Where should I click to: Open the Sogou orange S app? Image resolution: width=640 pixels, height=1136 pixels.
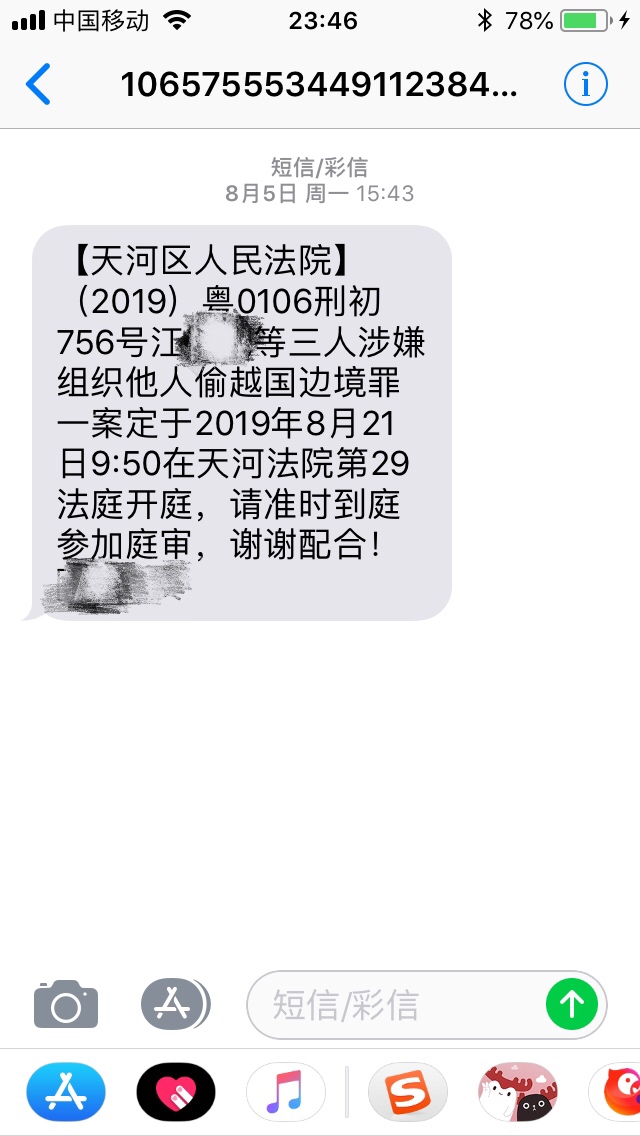(408, 1091)
